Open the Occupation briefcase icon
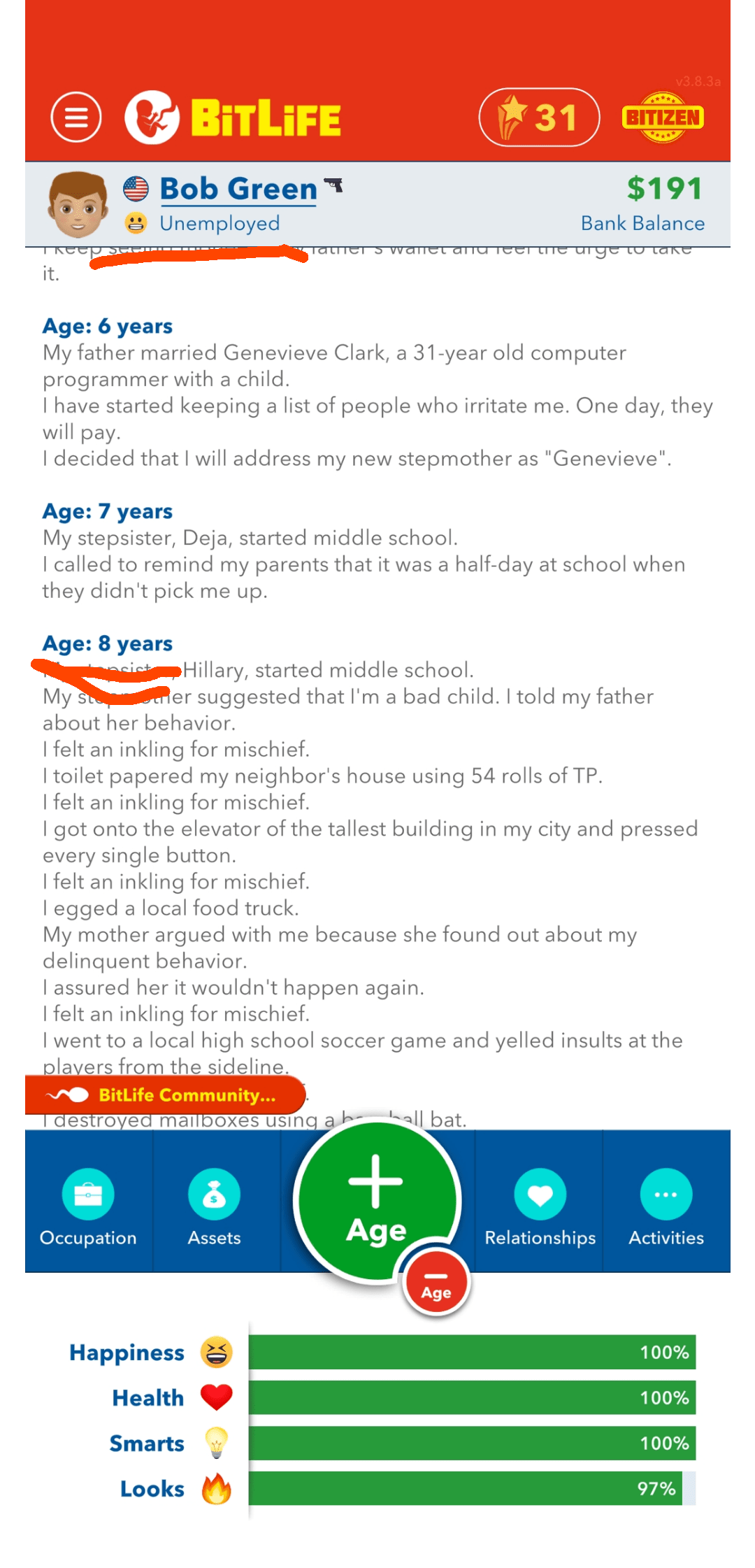This screenshot has height=1568, width=755. click(88, 1194)
